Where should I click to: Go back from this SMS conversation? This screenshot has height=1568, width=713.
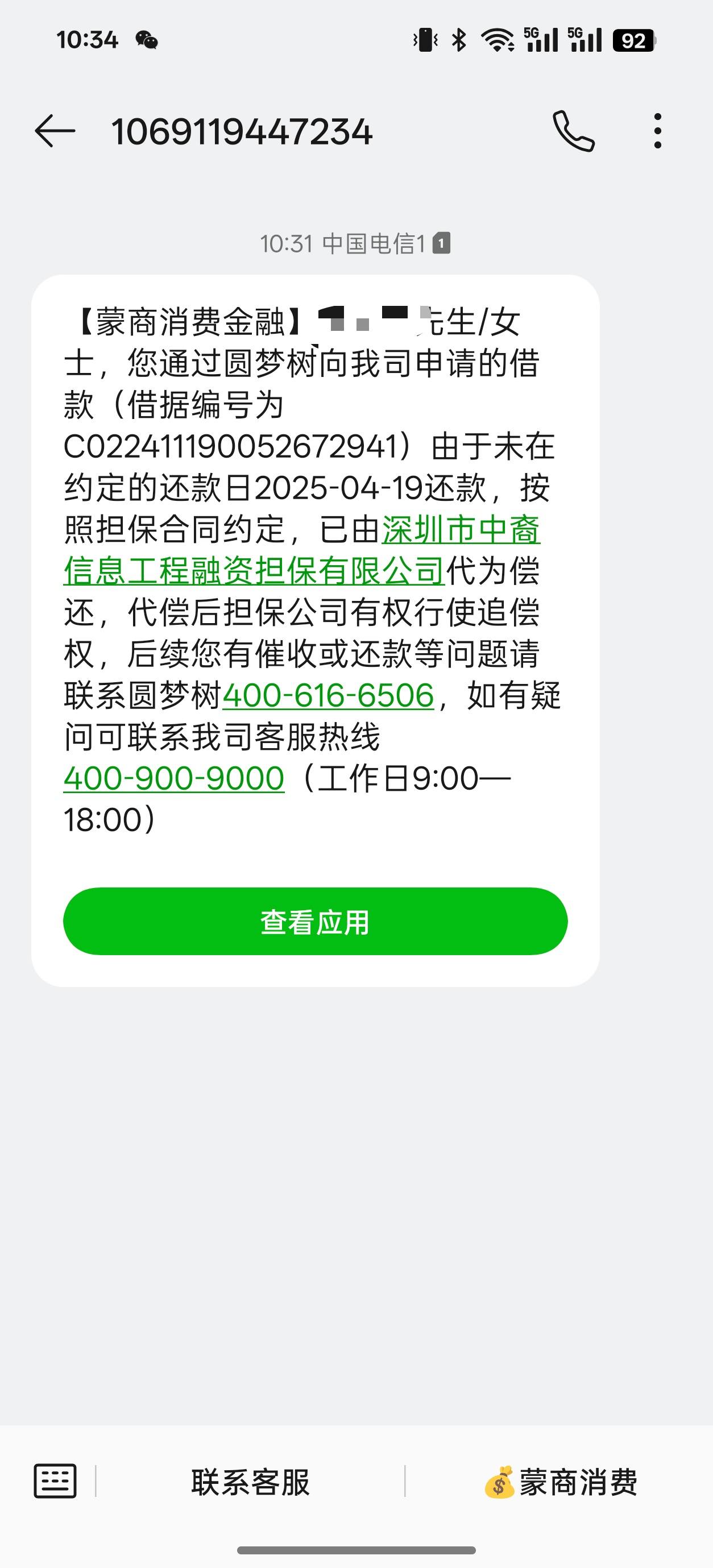coord(55,131)
